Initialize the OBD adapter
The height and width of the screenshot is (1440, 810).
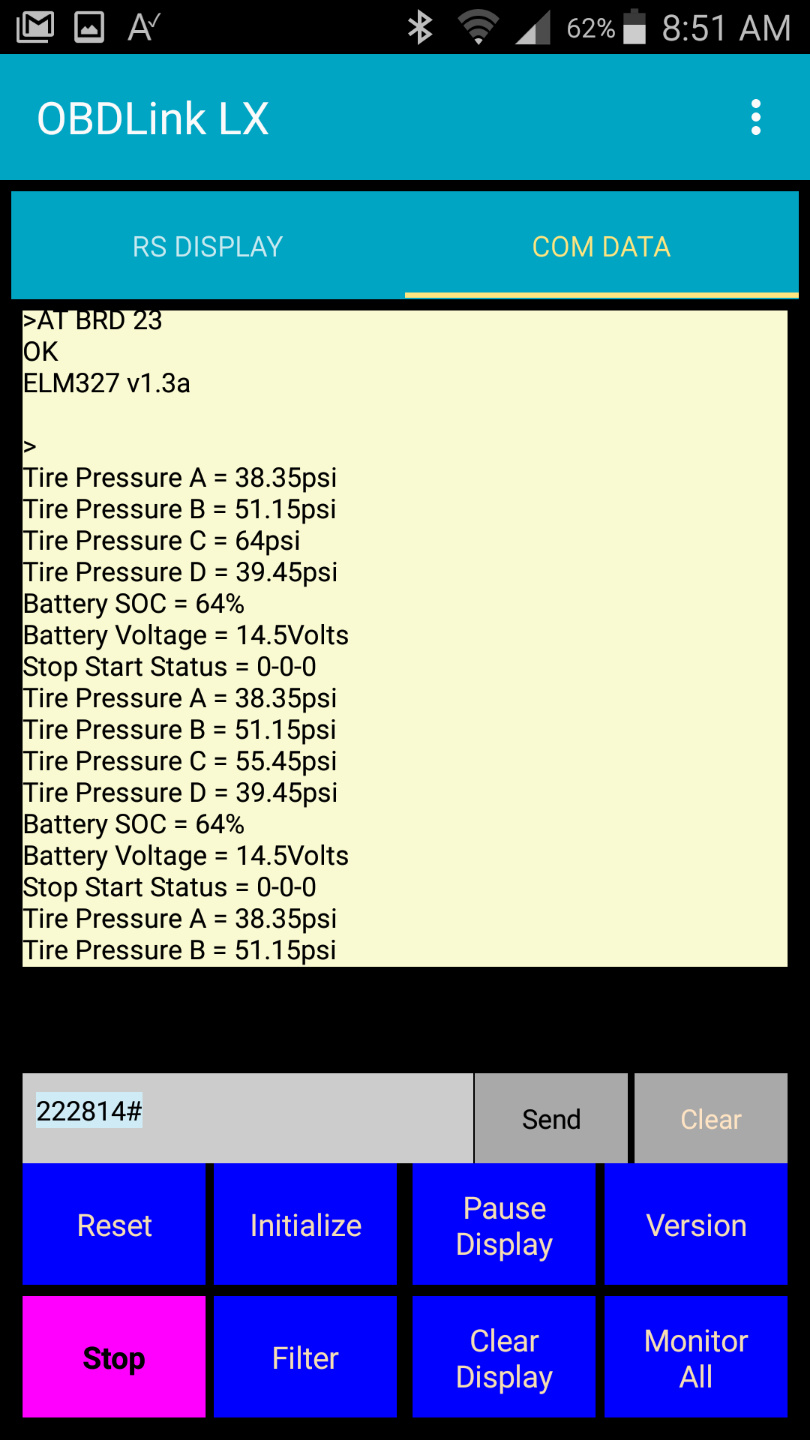(305, 1225)
